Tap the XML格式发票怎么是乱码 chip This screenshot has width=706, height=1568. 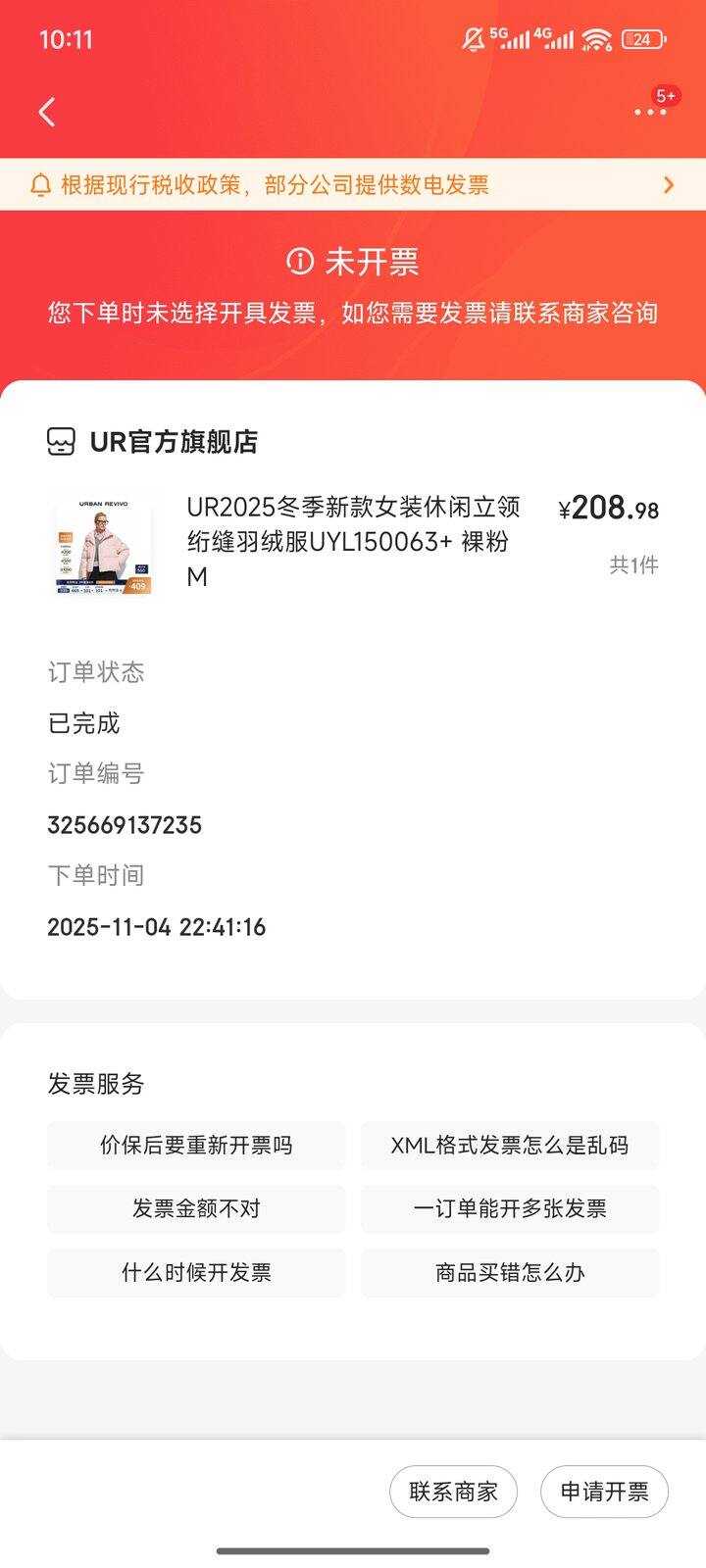(509, 1145)
